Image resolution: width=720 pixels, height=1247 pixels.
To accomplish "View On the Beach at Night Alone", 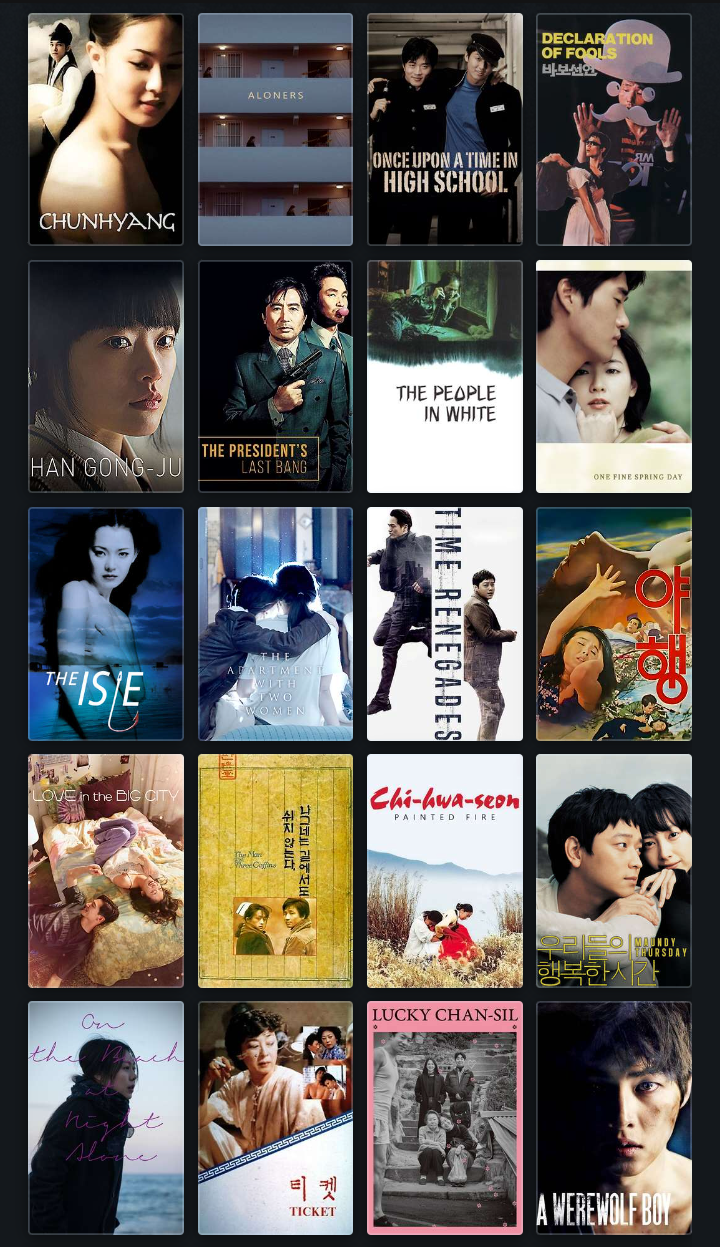I will pyautogui.click(x=106, y=1118).
